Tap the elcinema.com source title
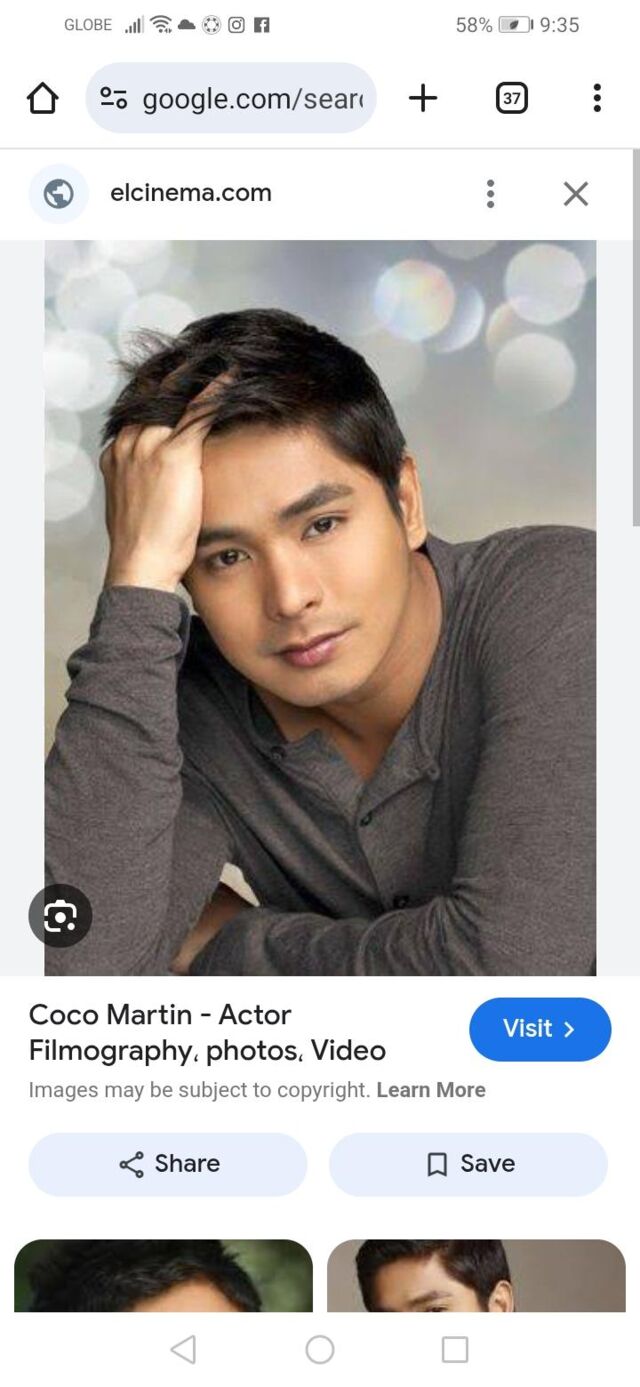 (x=190, y=193)
